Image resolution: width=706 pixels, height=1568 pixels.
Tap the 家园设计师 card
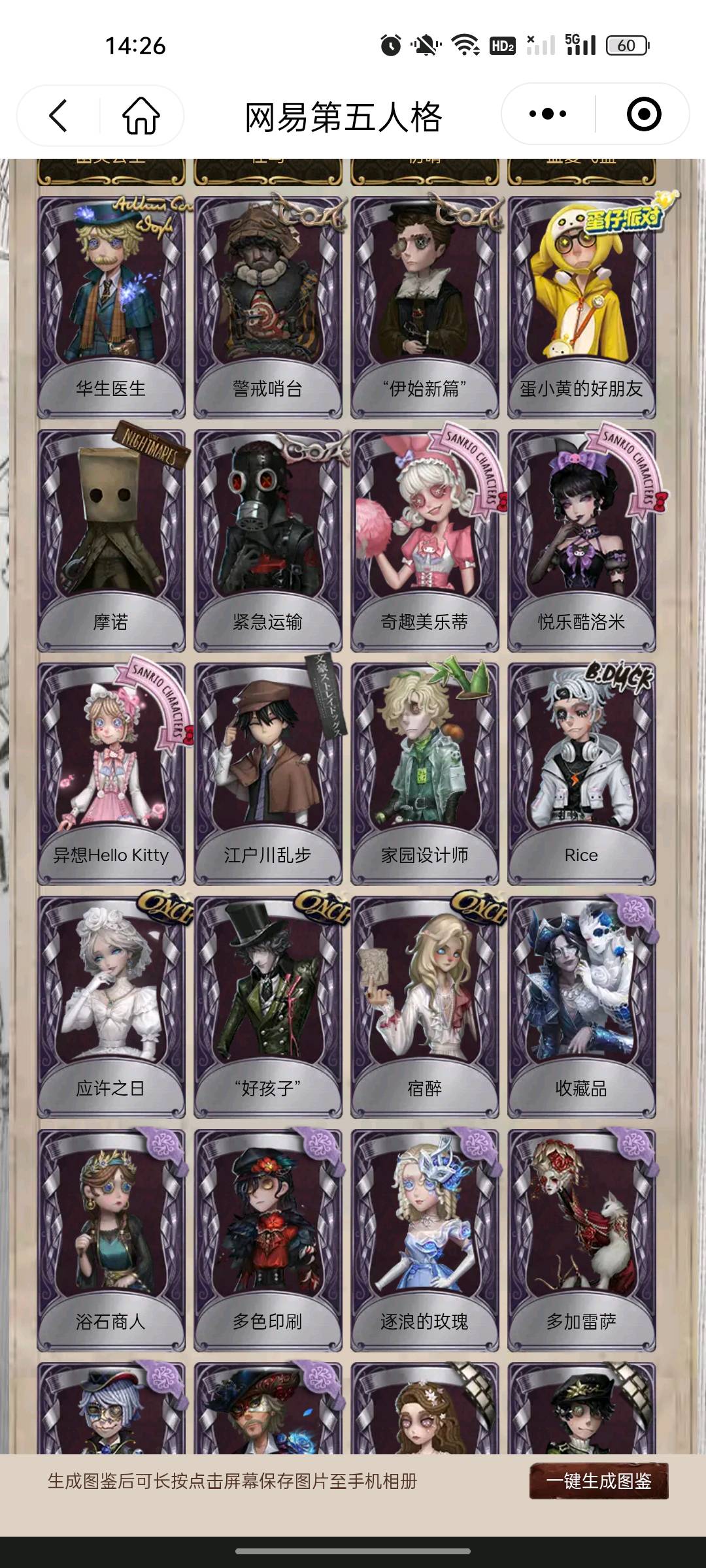pyautogui.click(x=425, y=774)
